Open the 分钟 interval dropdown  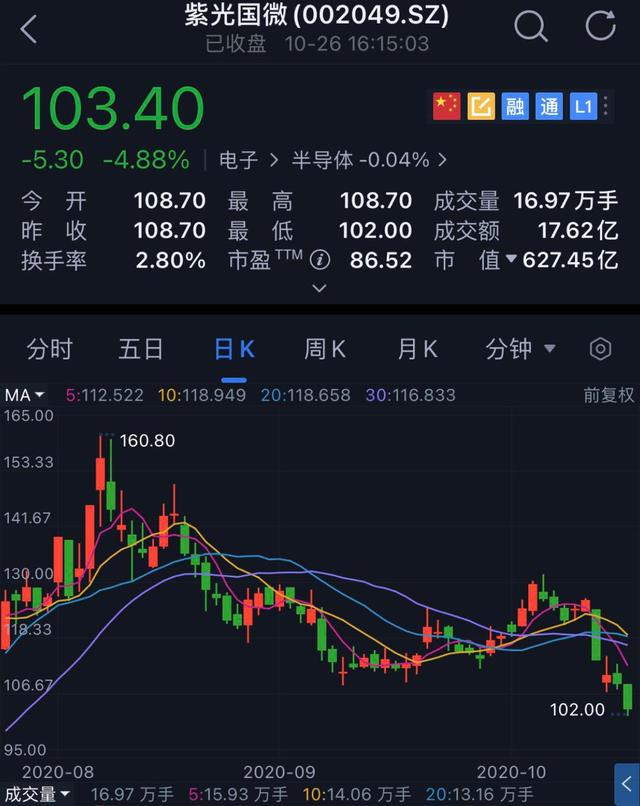[520, 350]
